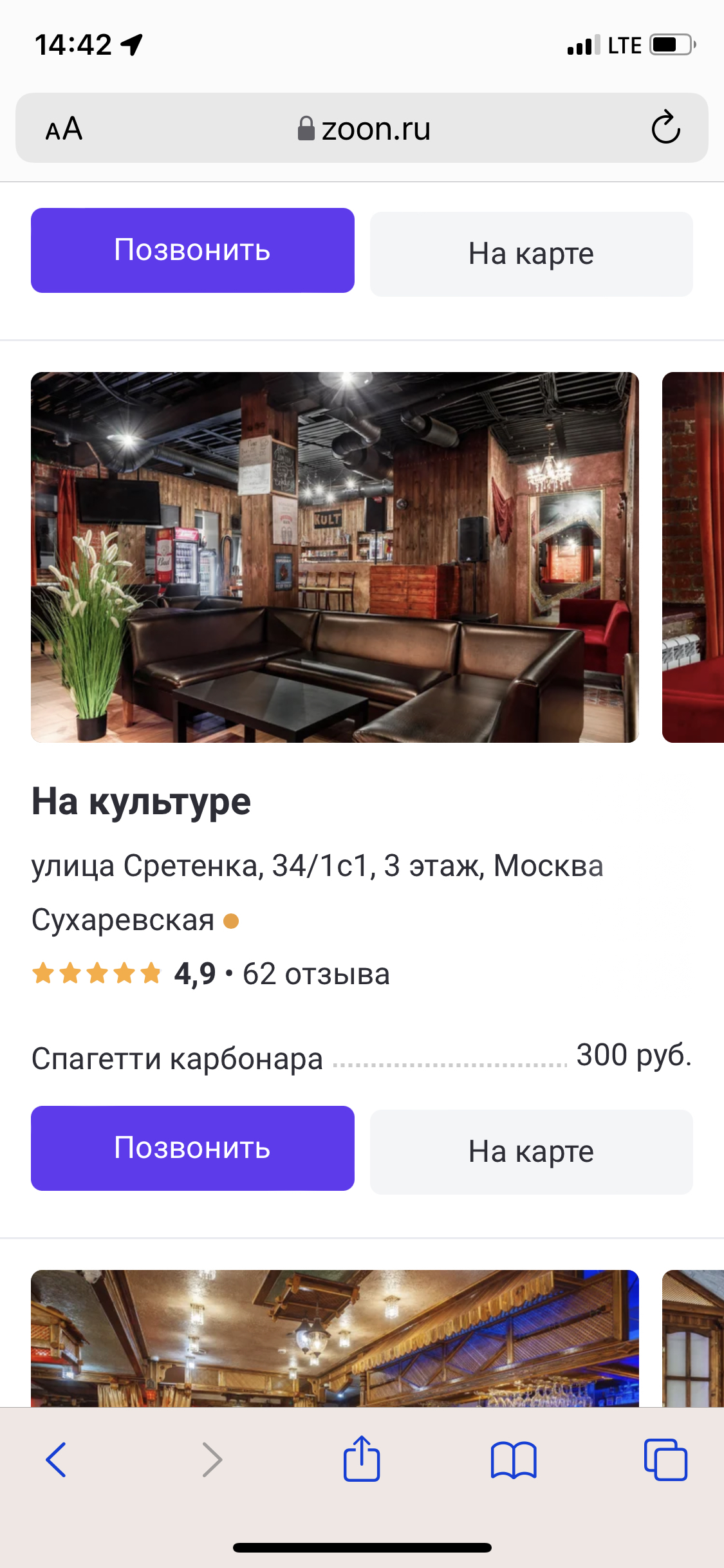This screenshot has height=1568, width=724.
Task: Tap На карте above the На культуре photo
Action: 531,254
